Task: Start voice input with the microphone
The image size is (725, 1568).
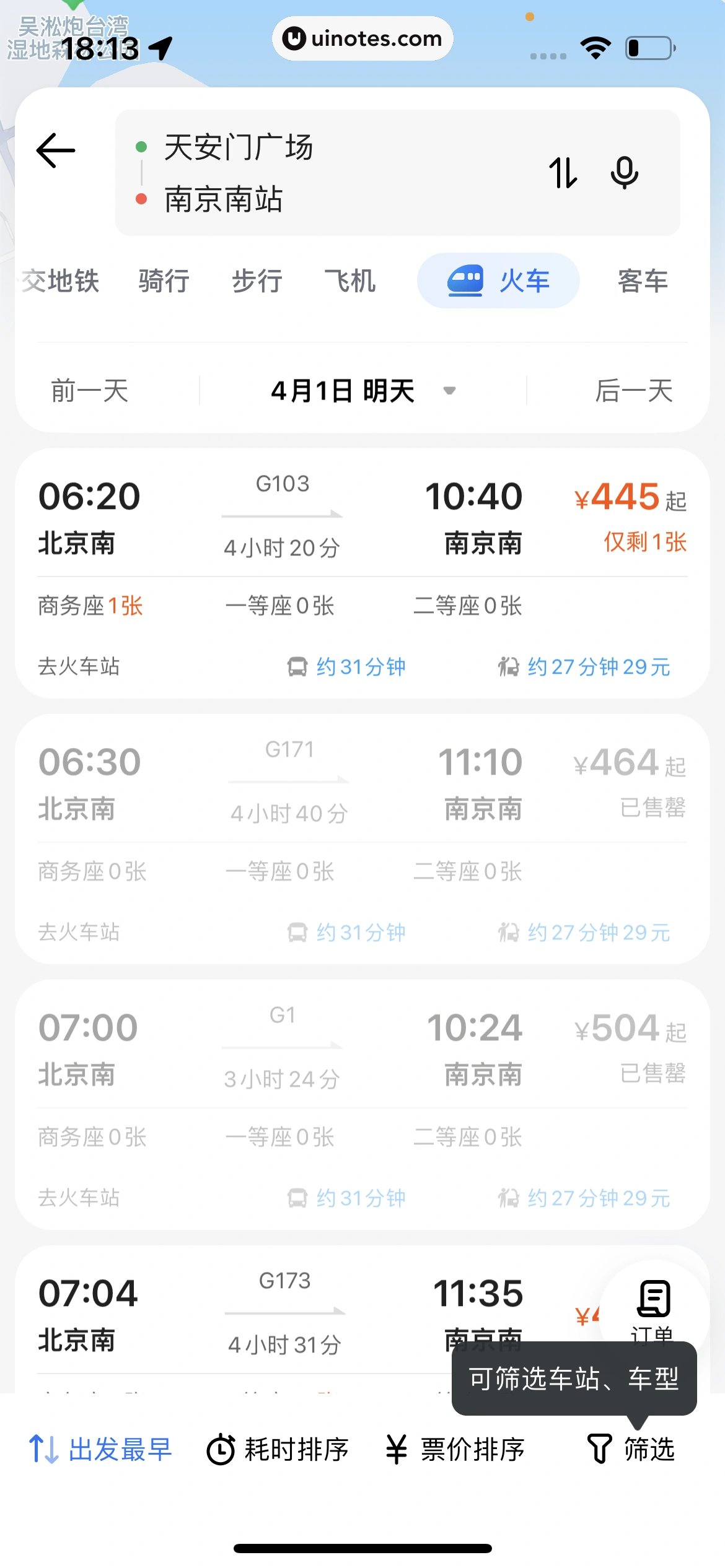Action: click(624, 173)
